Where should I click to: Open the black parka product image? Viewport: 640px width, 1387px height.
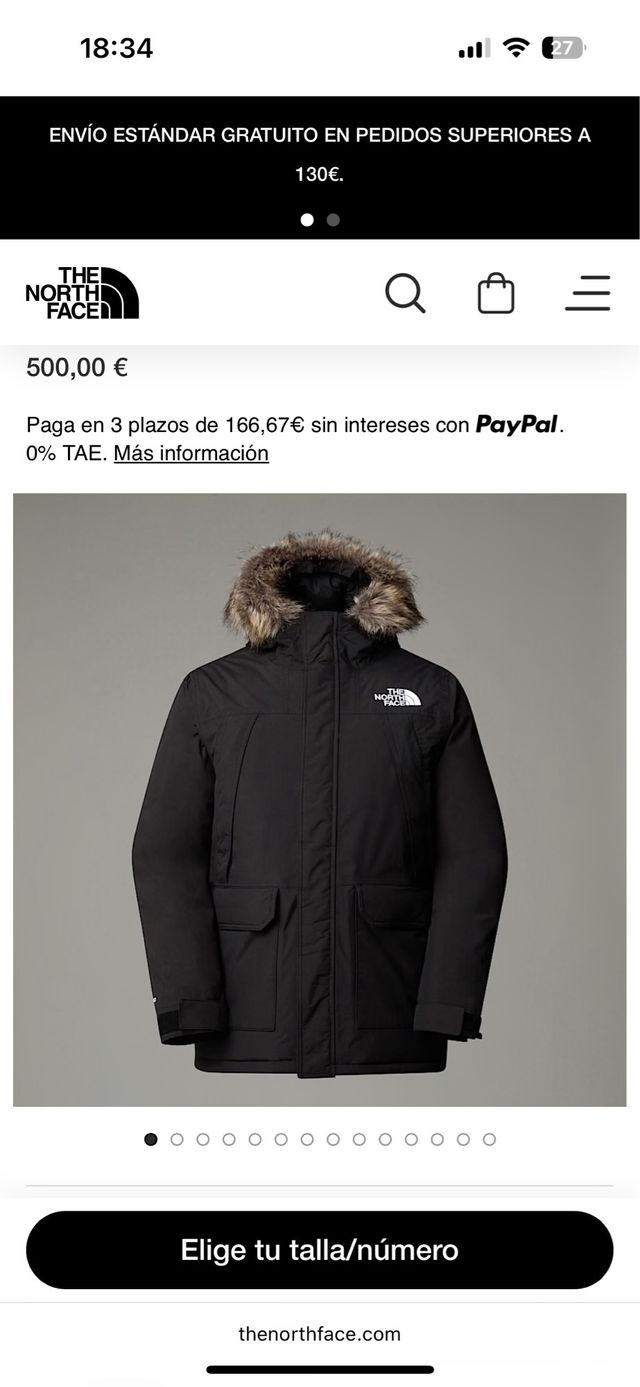320,800
